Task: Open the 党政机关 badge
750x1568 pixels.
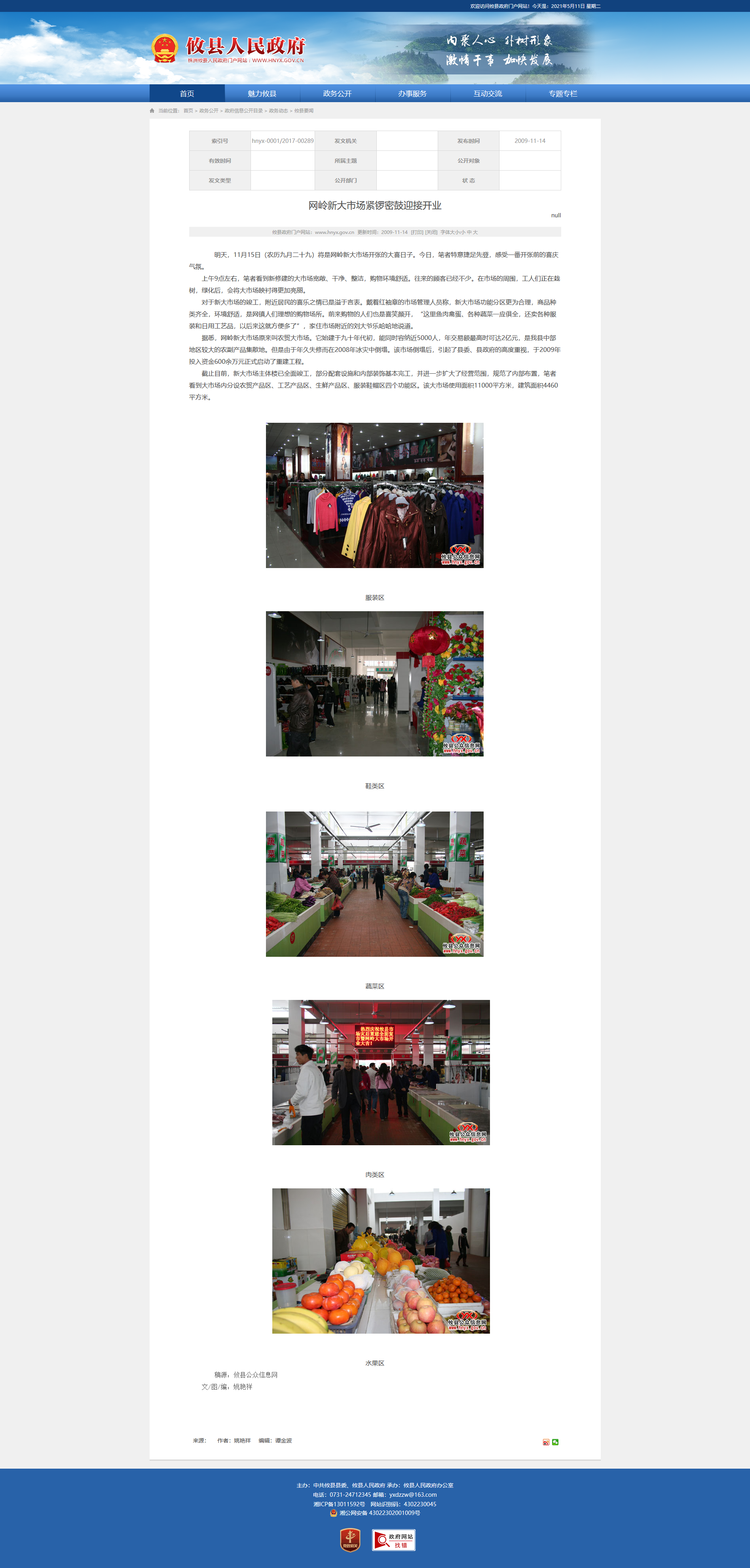Action: click(x=350, y=1540)
